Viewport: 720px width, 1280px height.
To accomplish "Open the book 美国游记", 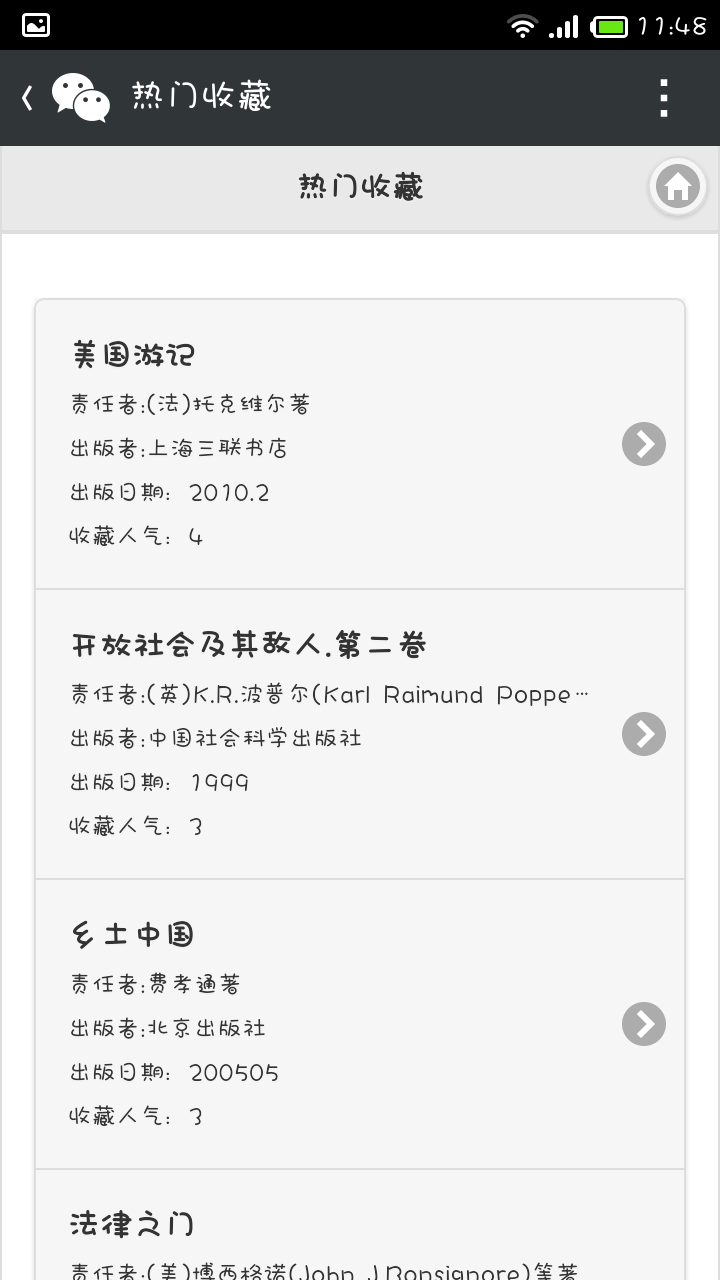I will (x=360, y=444).
